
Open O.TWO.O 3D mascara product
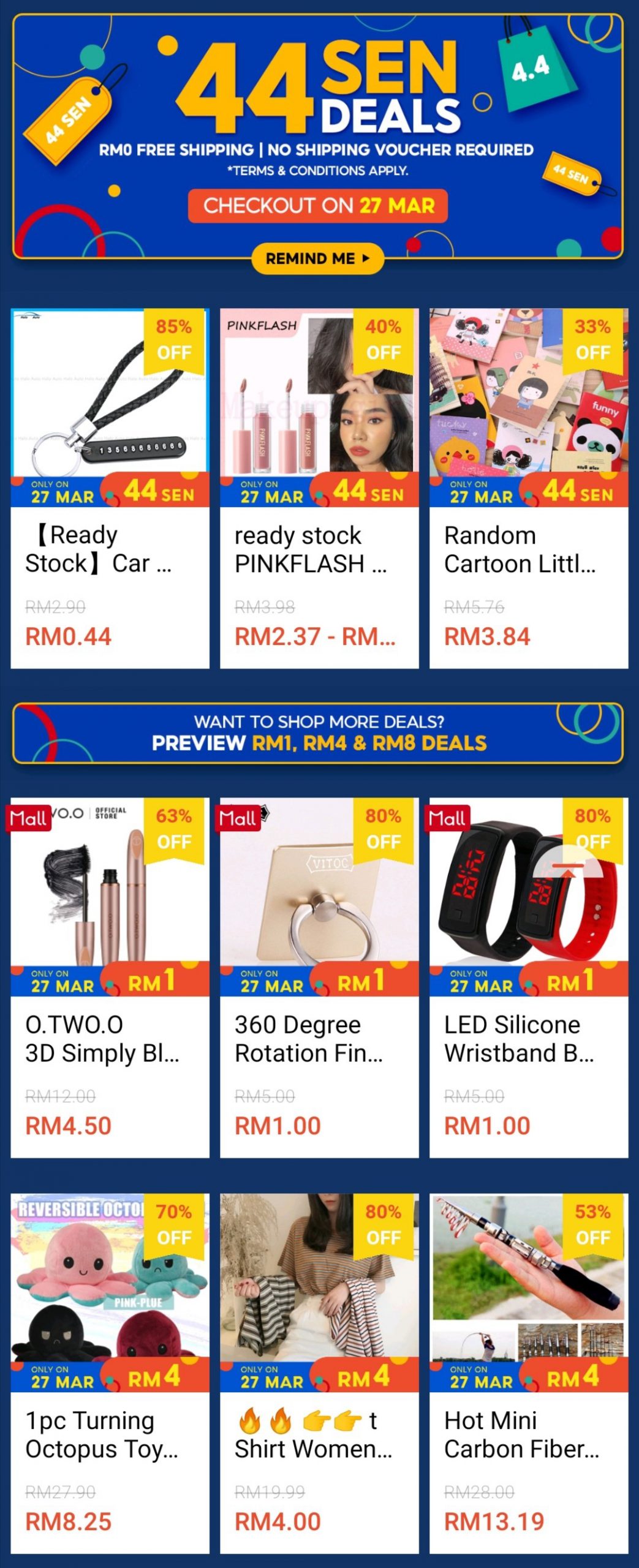[110, 977]
